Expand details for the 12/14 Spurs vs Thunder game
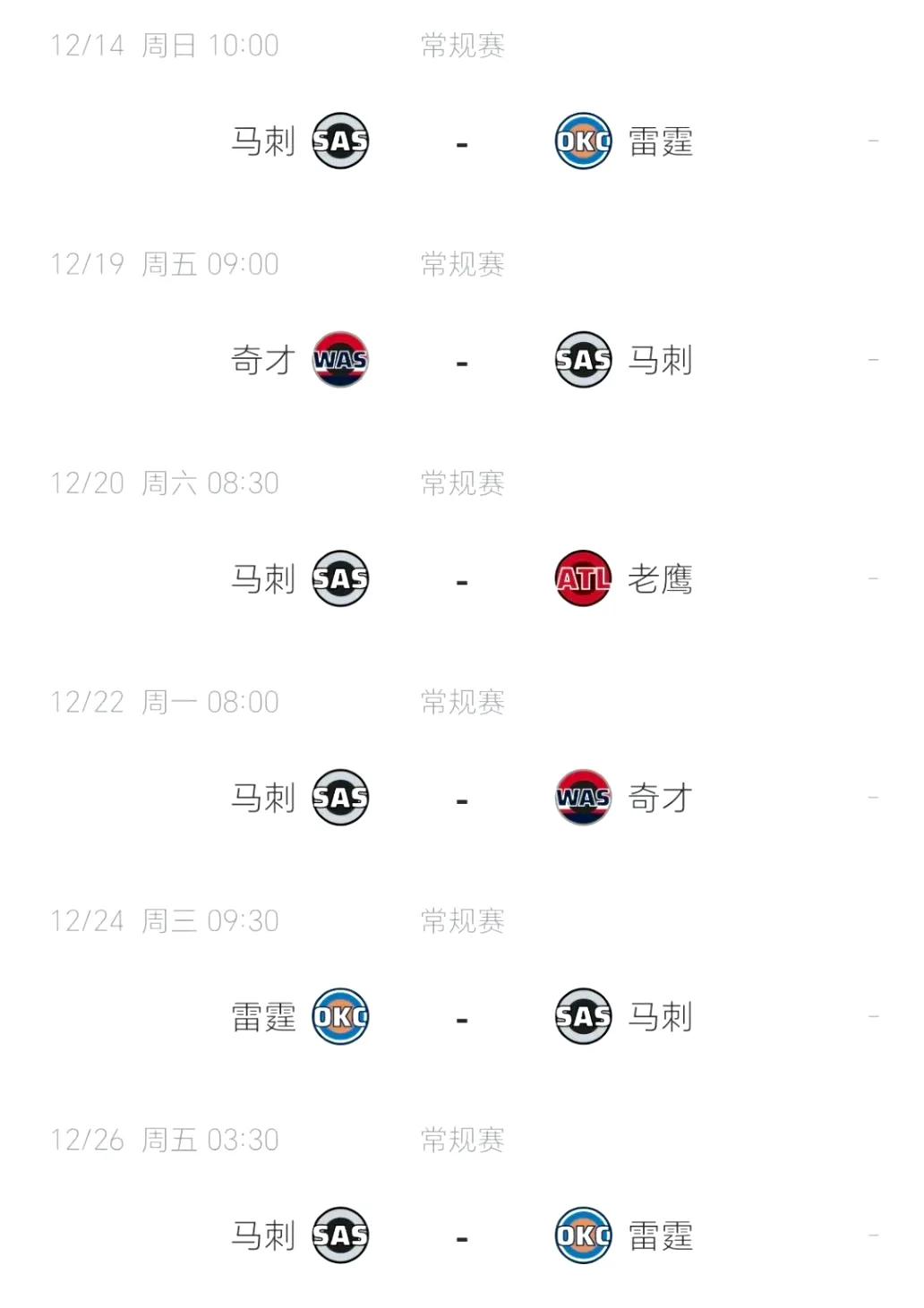The height and width of the screenshot is (1308, 924). coord(462,140)
